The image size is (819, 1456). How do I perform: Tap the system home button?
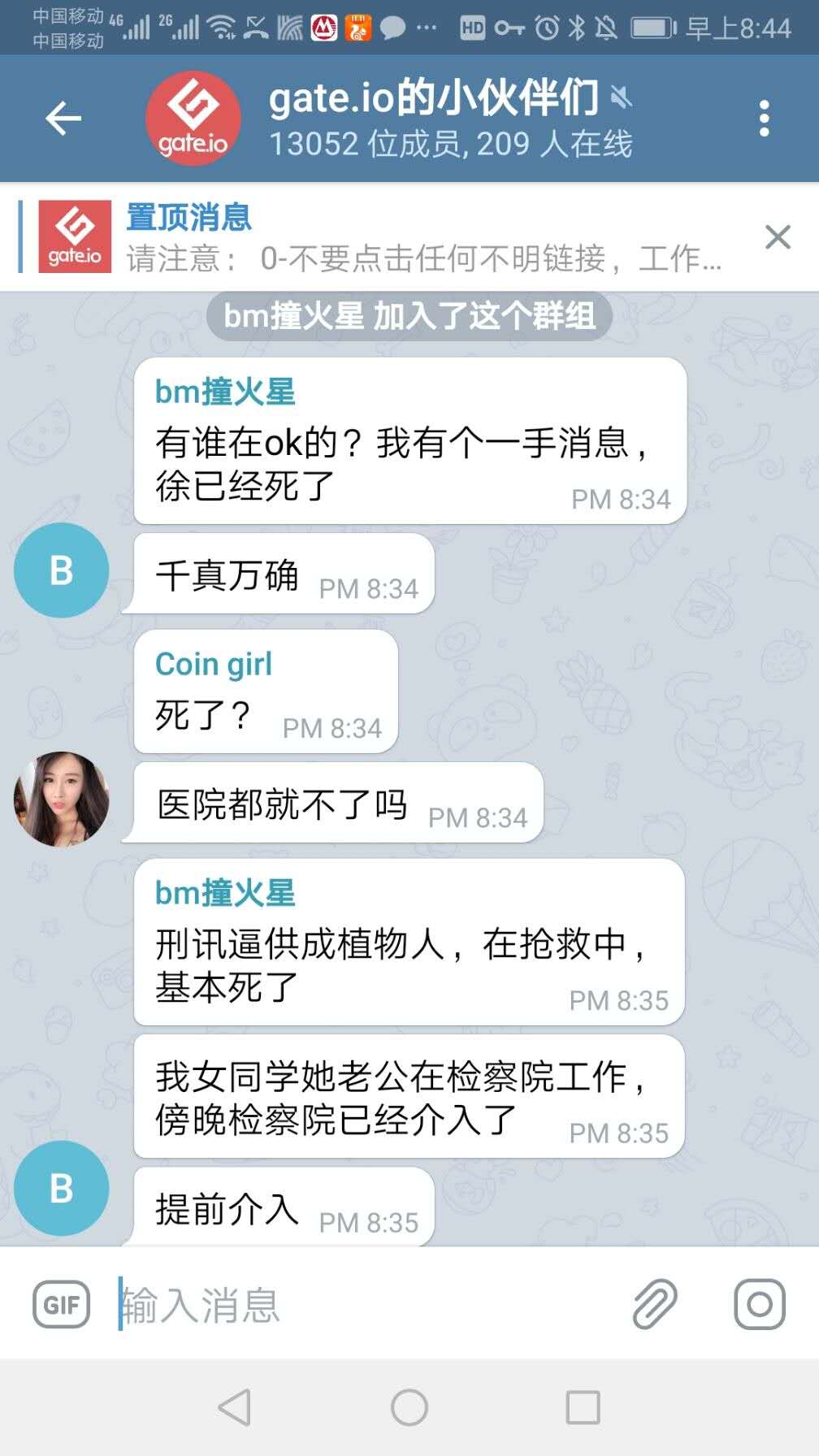click(409, 1407)
